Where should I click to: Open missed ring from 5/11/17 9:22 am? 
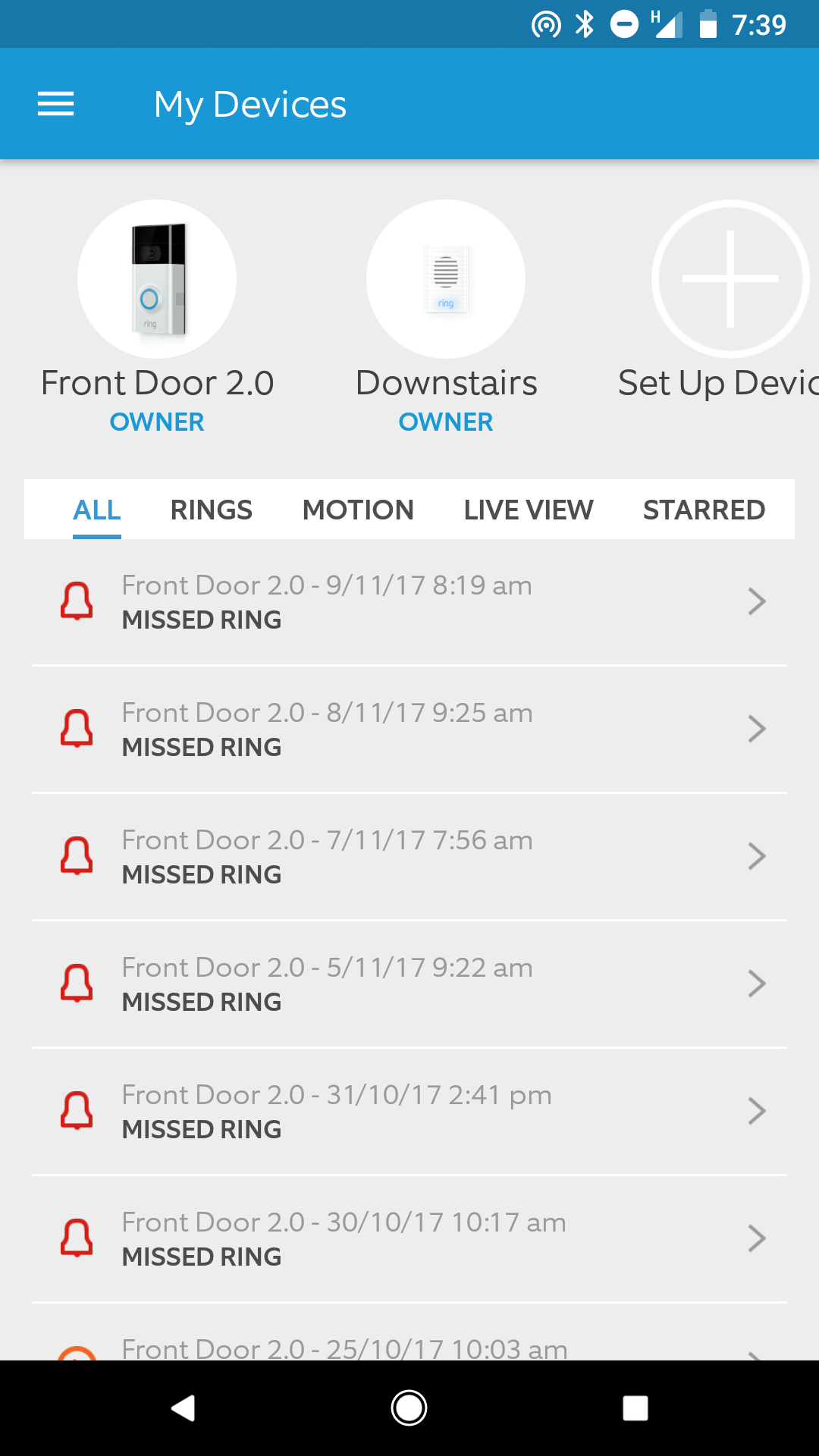pyautogui.click(x=409, y=984)
